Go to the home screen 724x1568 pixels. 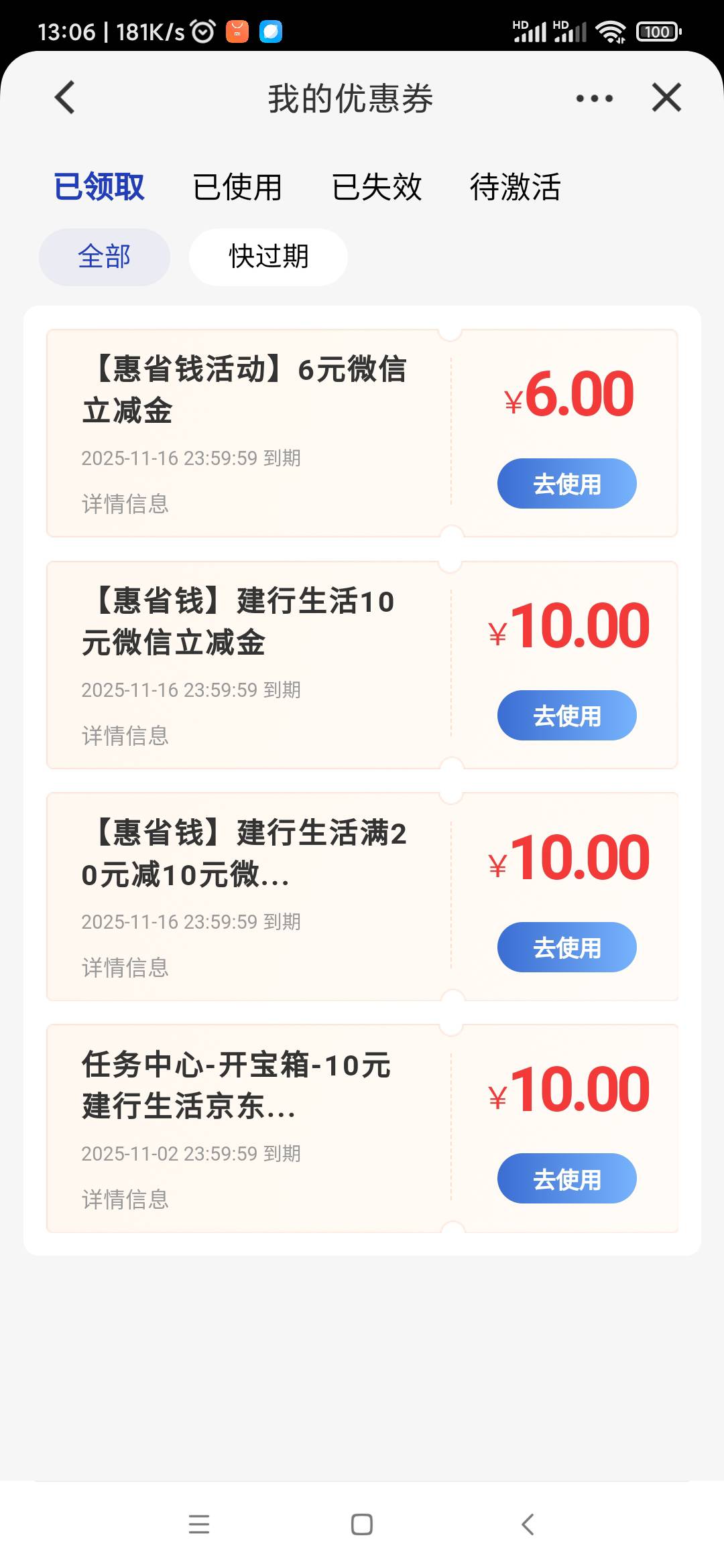362,1524
